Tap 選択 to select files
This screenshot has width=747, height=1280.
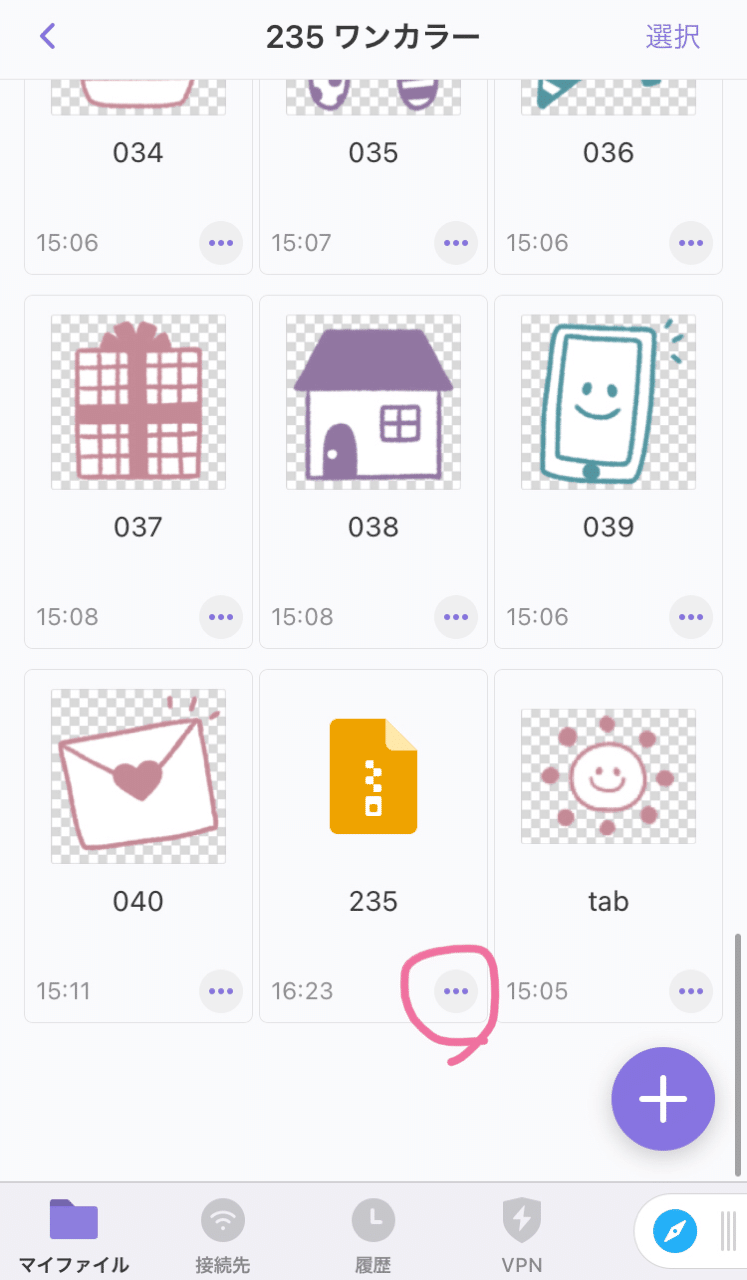pos(672,37)
